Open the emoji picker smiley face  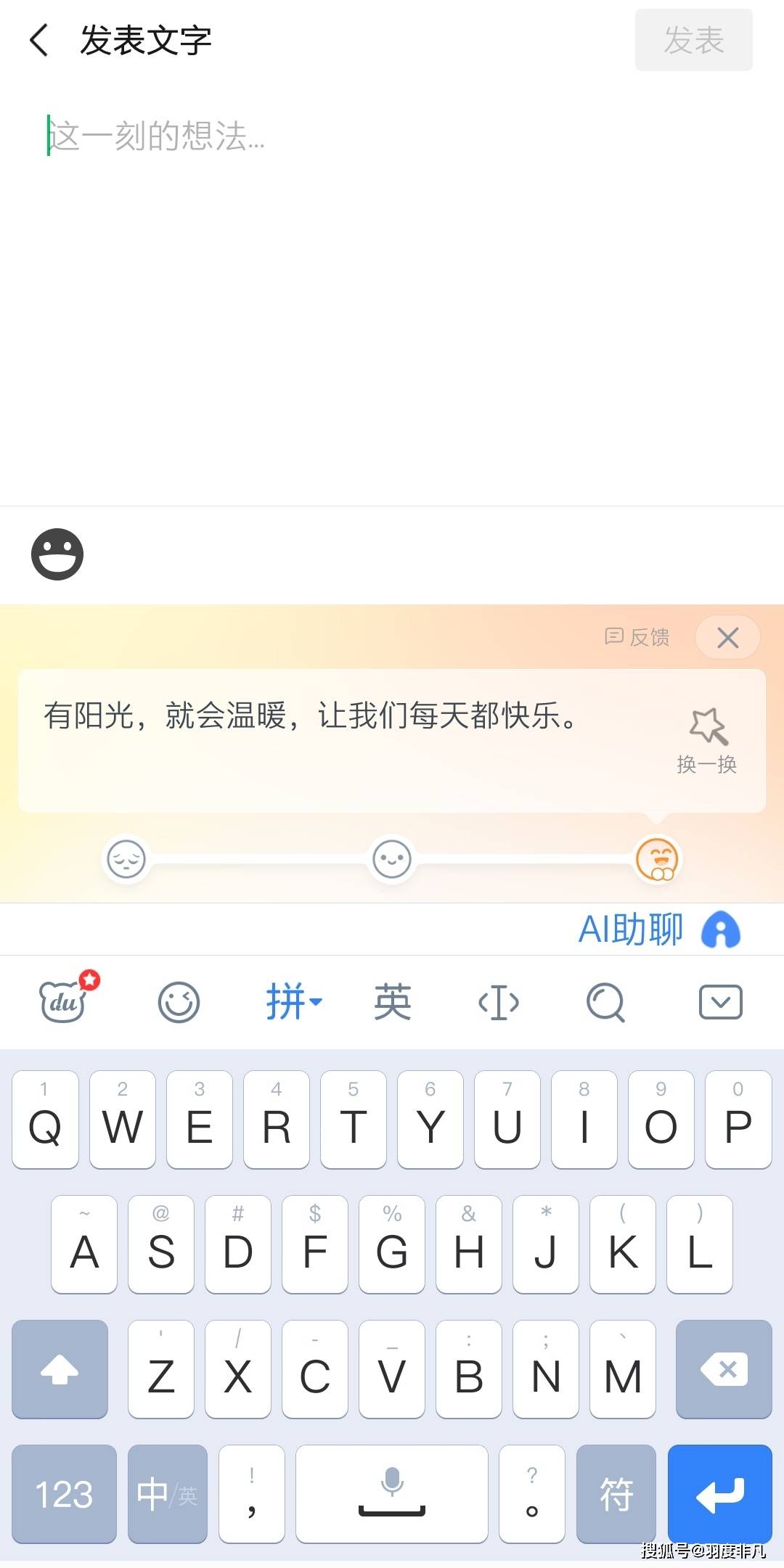tap(57, 554)
